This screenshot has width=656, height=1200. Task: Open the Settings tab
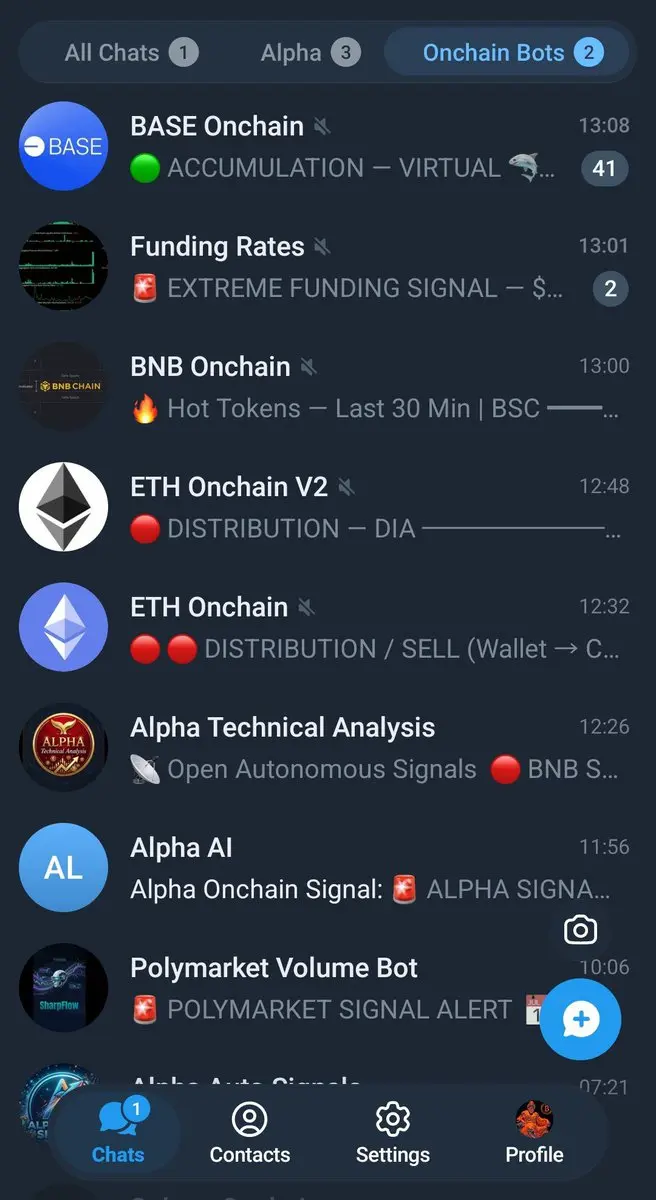393,1132
